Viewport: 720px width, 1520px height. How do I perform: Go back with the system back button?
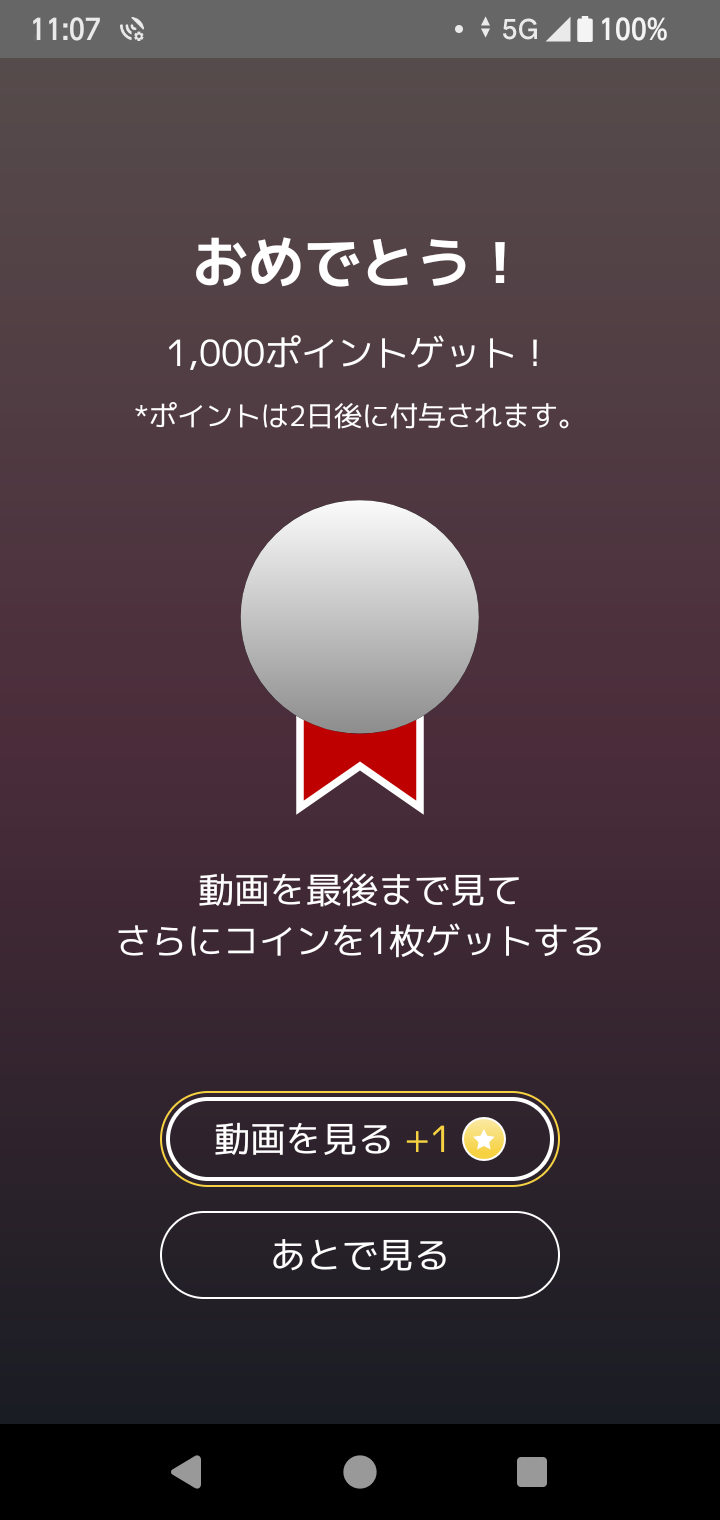186,1471
